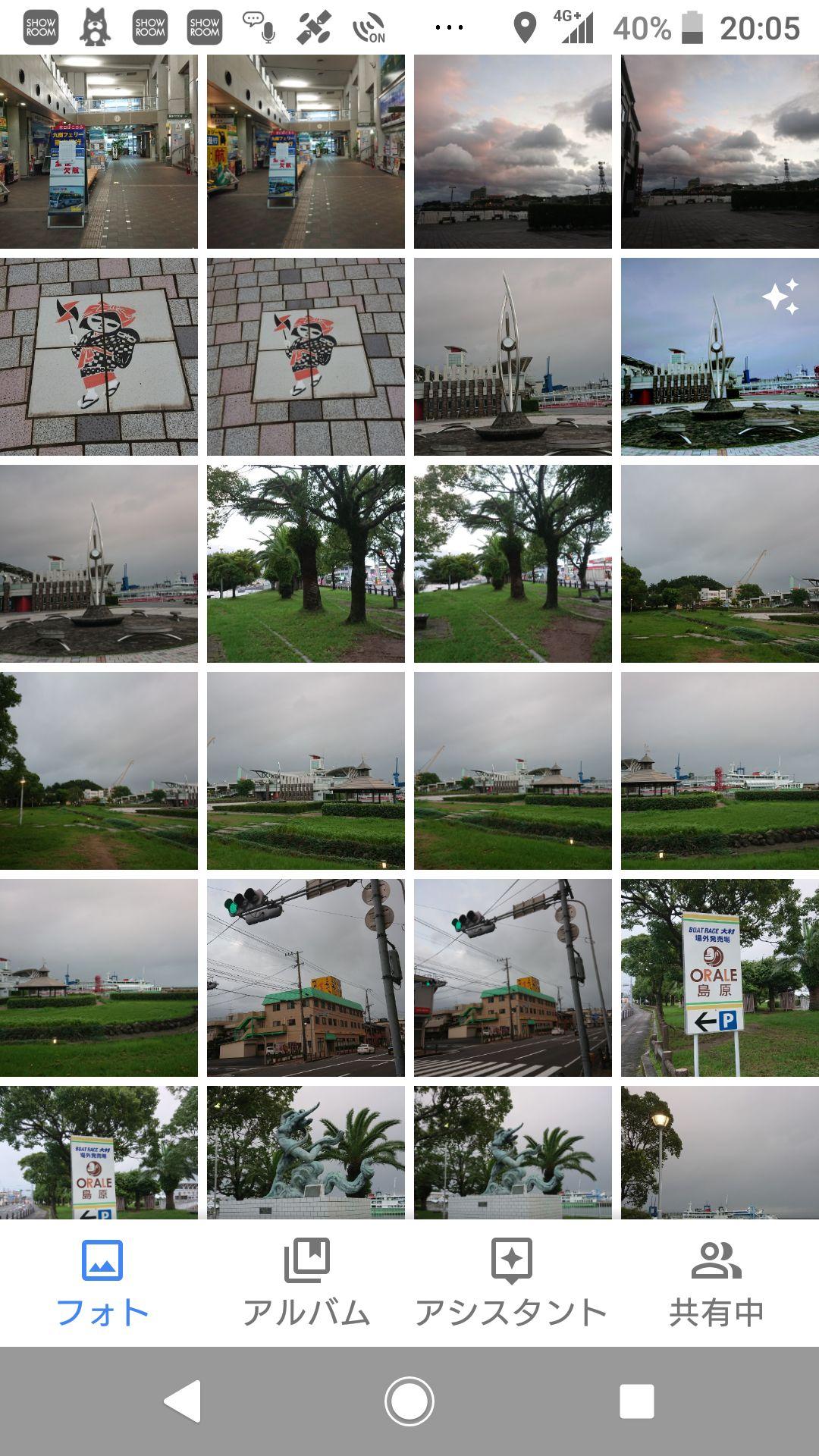
Task: Open the enhanced monument photo with sparkle badge
Action: 720,356
